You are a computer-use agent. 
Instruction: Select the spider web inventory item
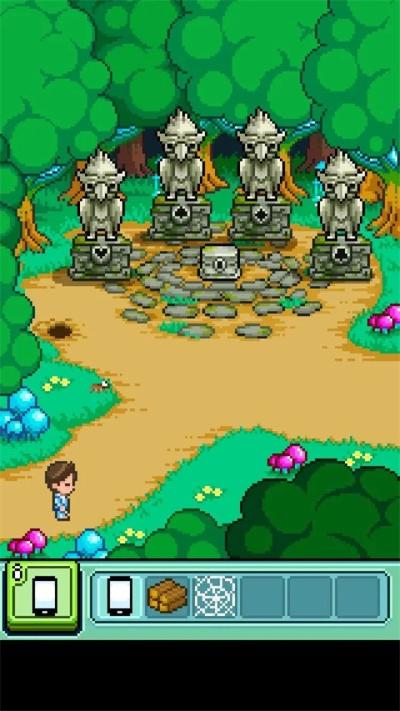click(215, 596)
